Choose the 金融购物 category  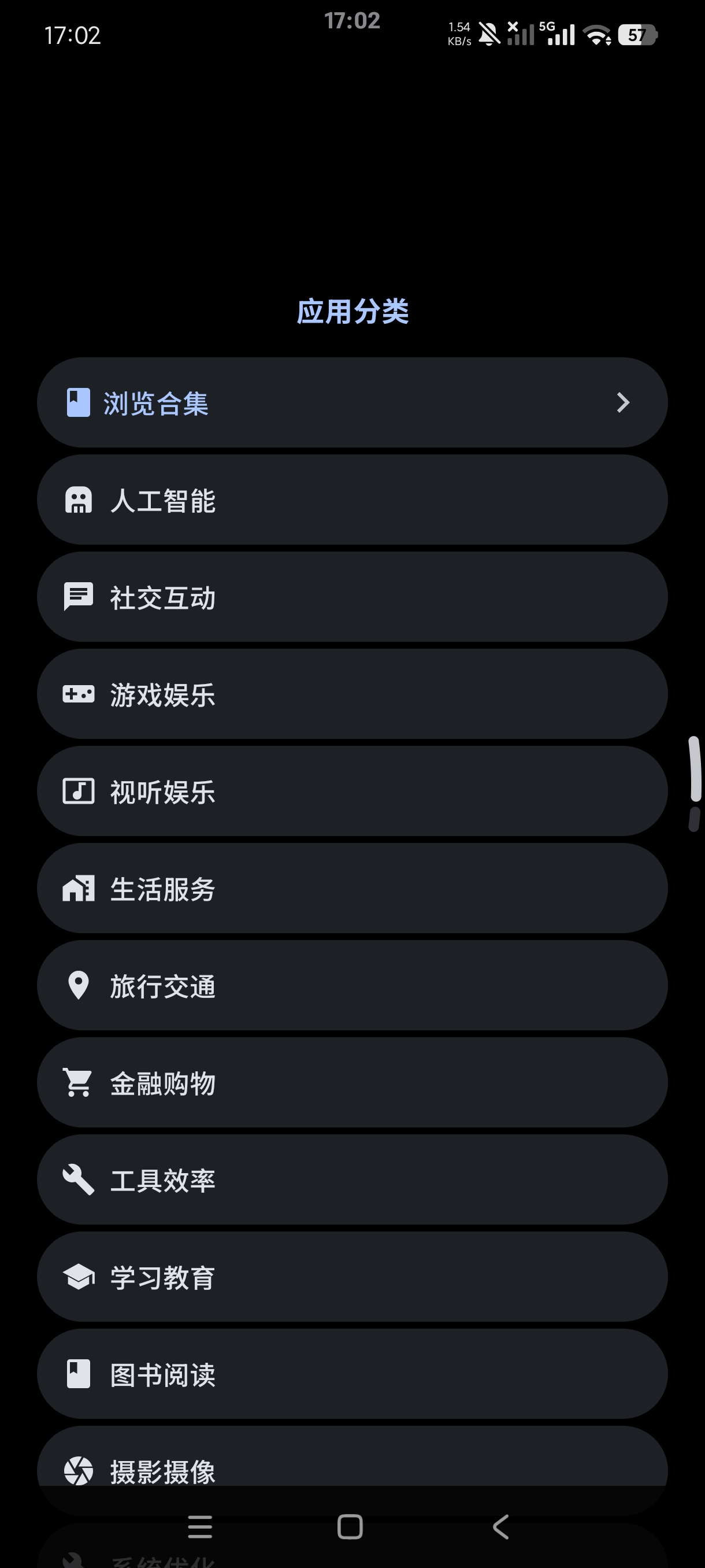[352, 1082]
